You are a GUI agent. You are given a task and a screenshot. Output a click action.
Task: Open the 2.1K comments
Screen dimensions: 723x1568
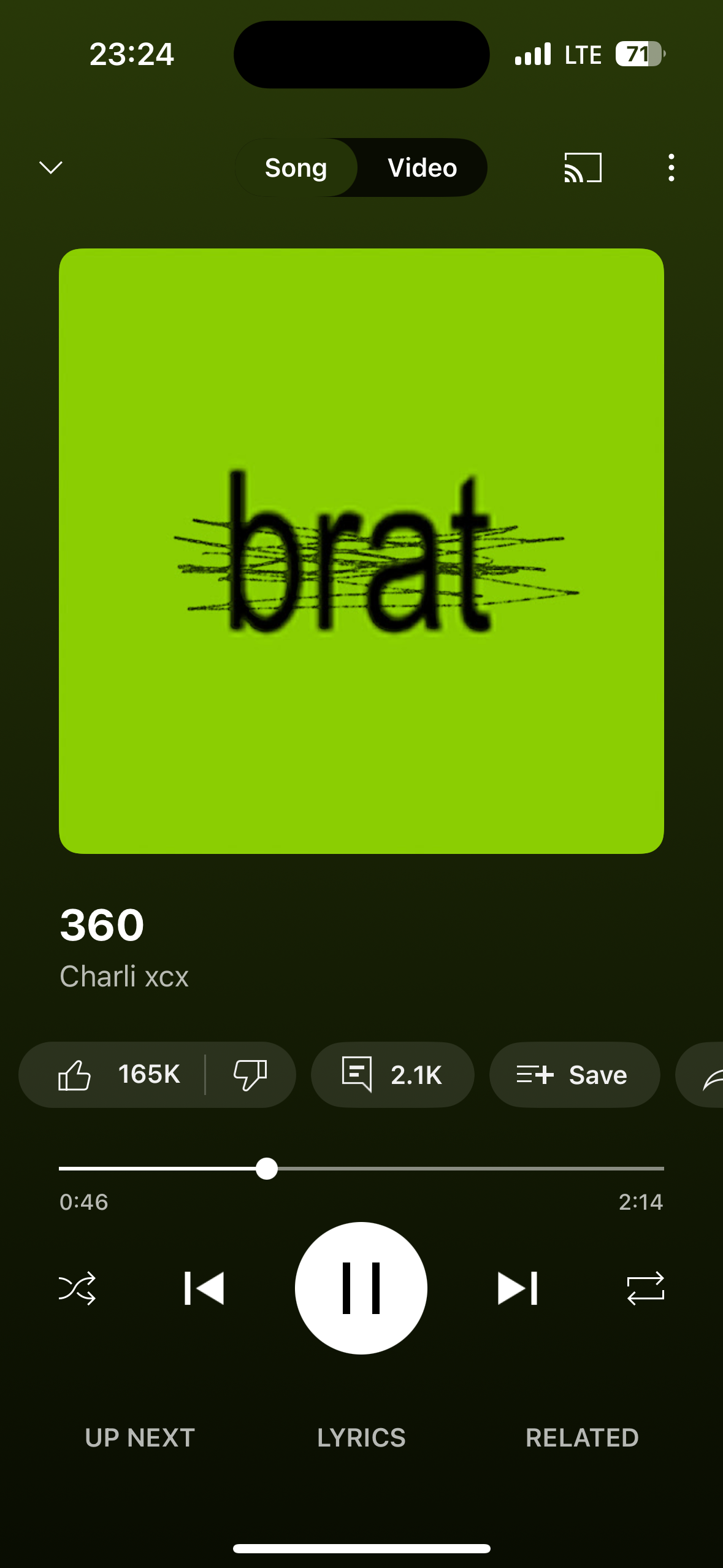point(392,1075)
